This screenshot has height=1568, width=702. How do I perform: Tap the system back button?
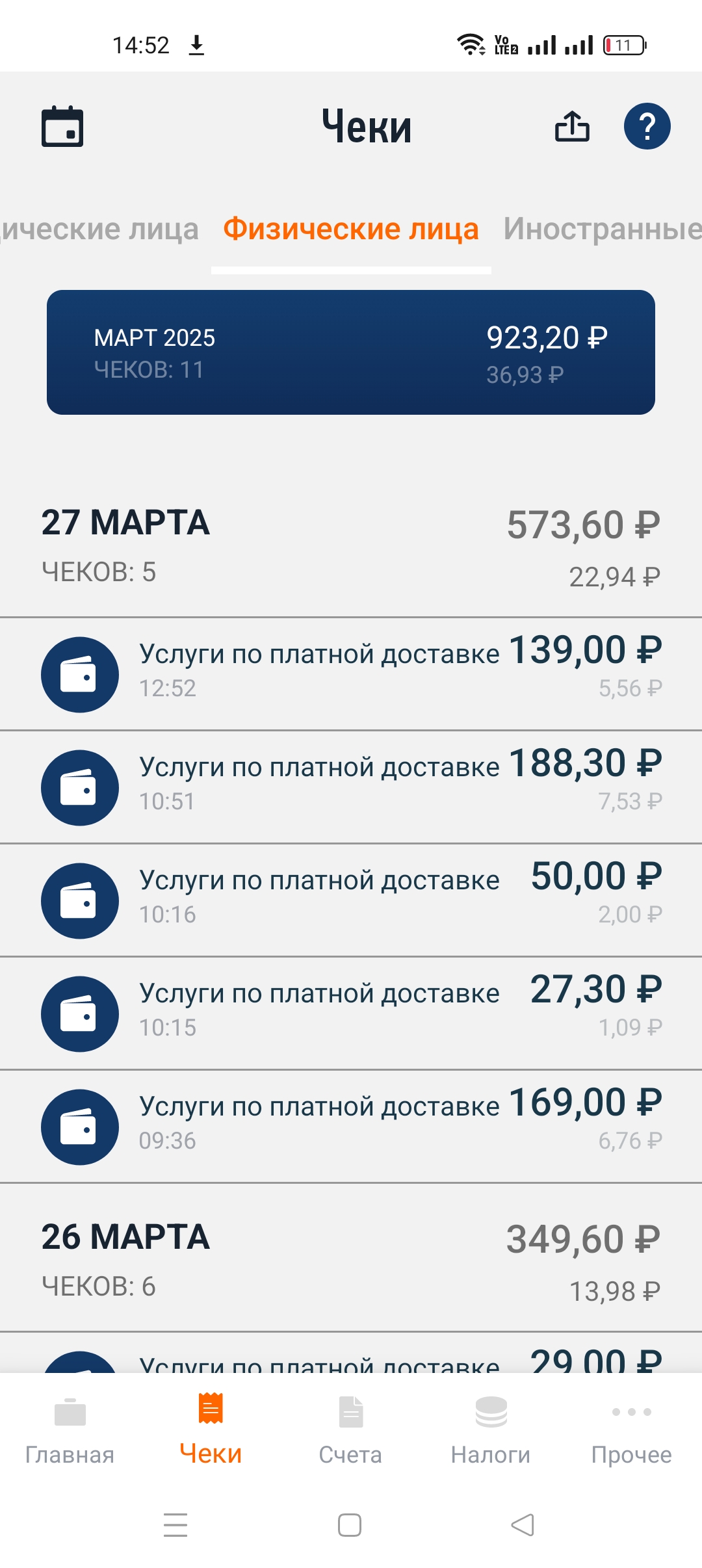[x=523, y=1525]
